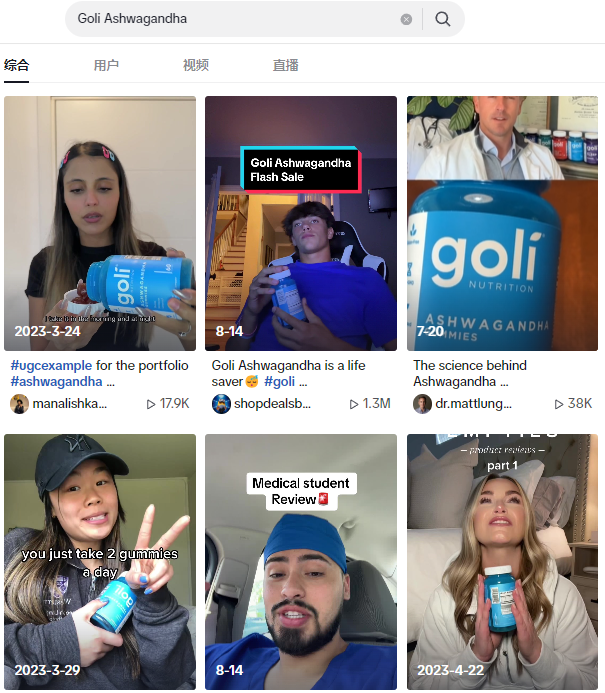Run search with the magnifier icon
This screenshot has width=605, height=693.
click(x=443, y=19)
